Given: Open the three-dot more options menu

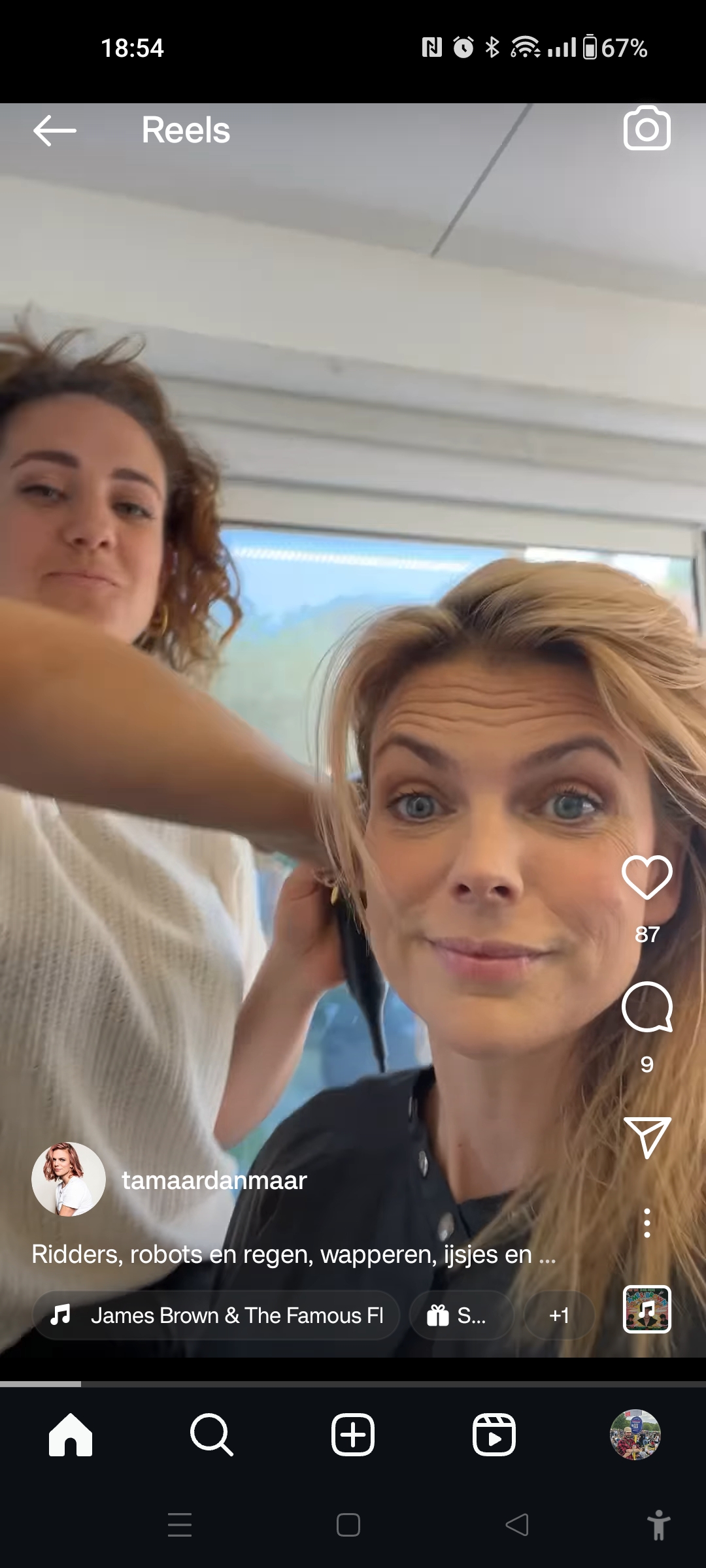Looking at the screenshot, I should [x=647, y=1223].
